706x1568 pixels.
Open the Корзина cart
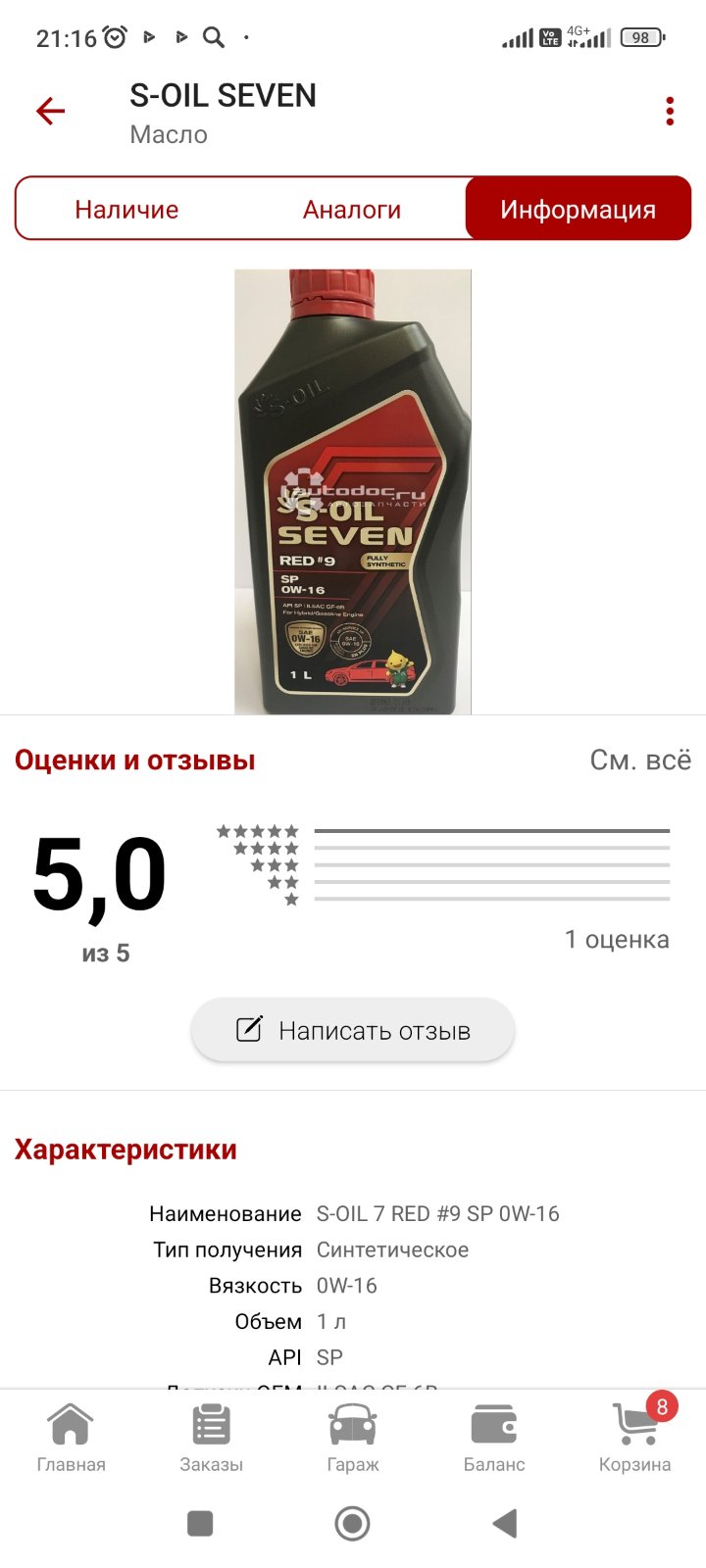[x=635, y=1438]
